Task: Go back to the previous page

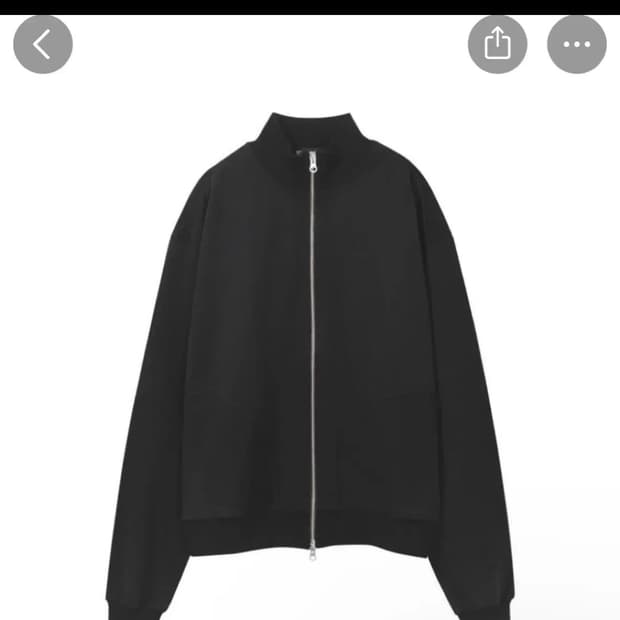Action: tap(42, 45)
